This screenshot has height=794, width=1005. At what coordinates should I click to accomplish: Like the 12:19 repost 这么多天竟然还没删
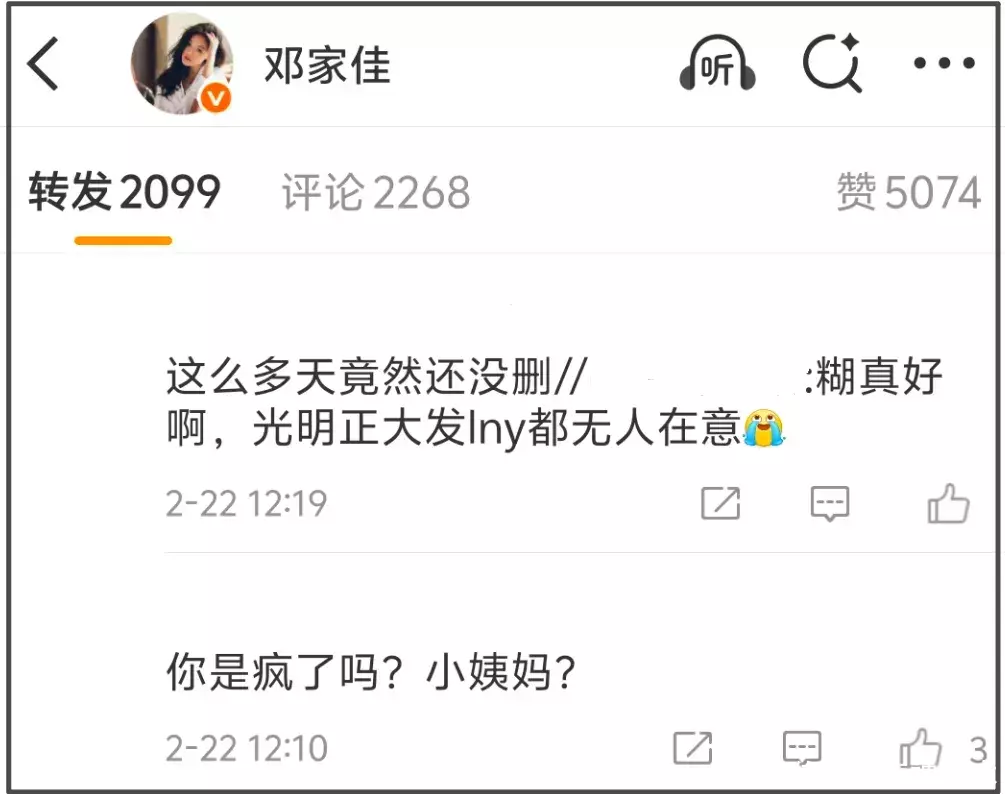[x=947, y=503]
